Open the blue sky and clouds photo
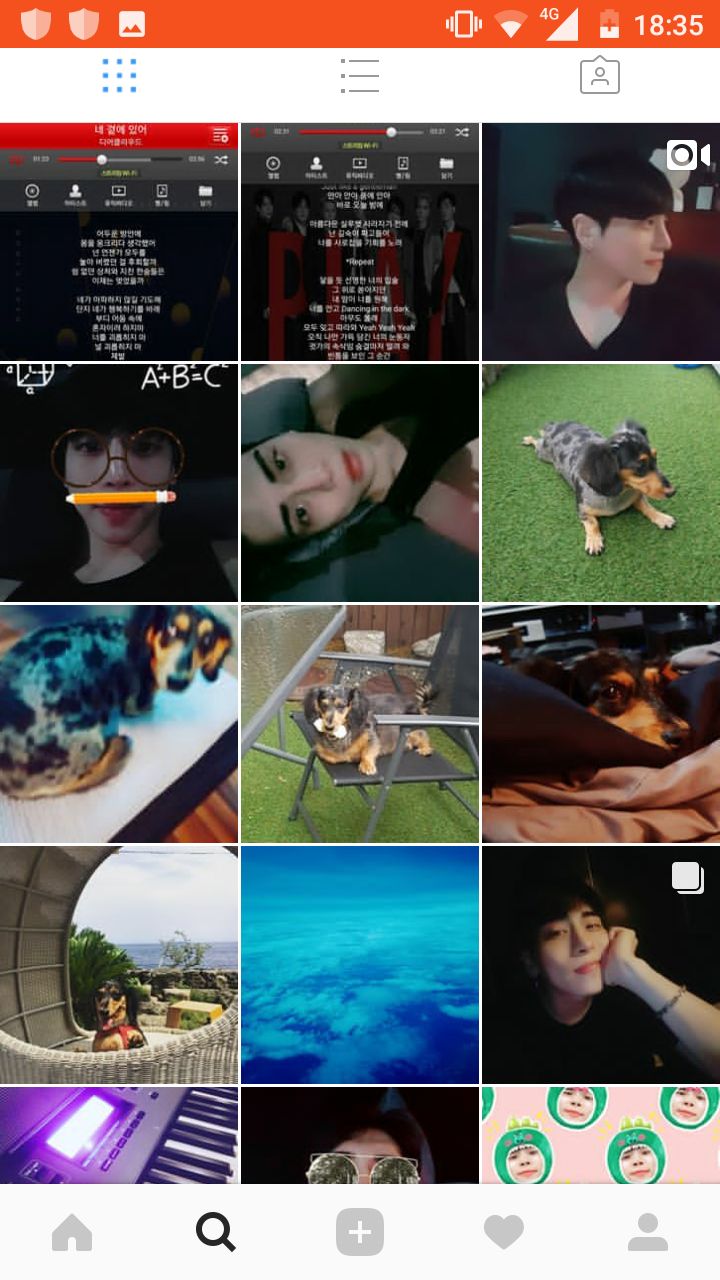 pos(360,965)
